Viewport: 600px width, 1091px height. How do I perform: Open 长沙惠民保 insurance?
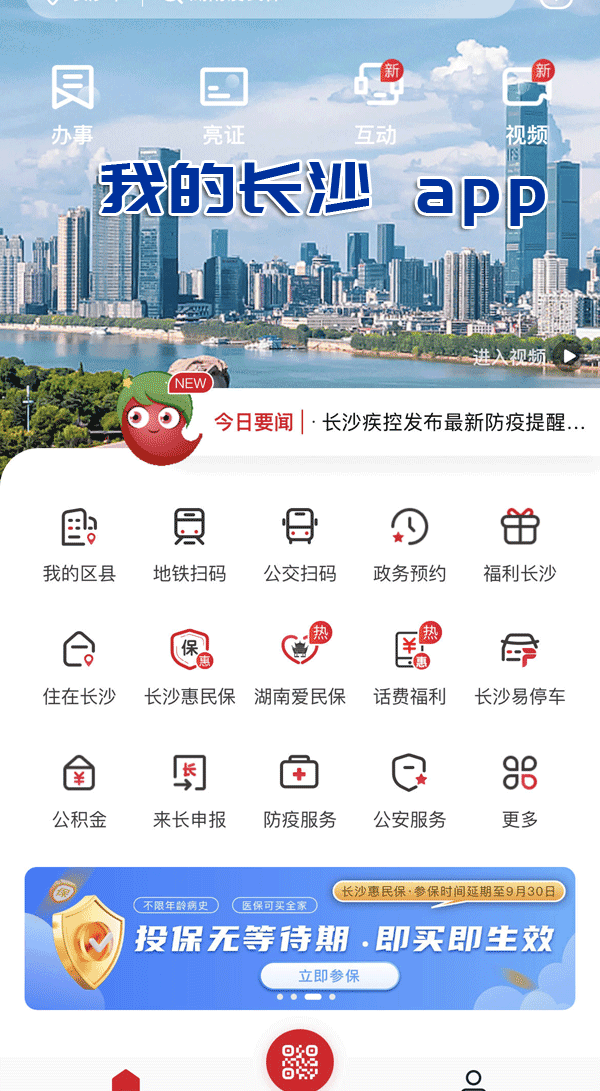tap(189, 668)
